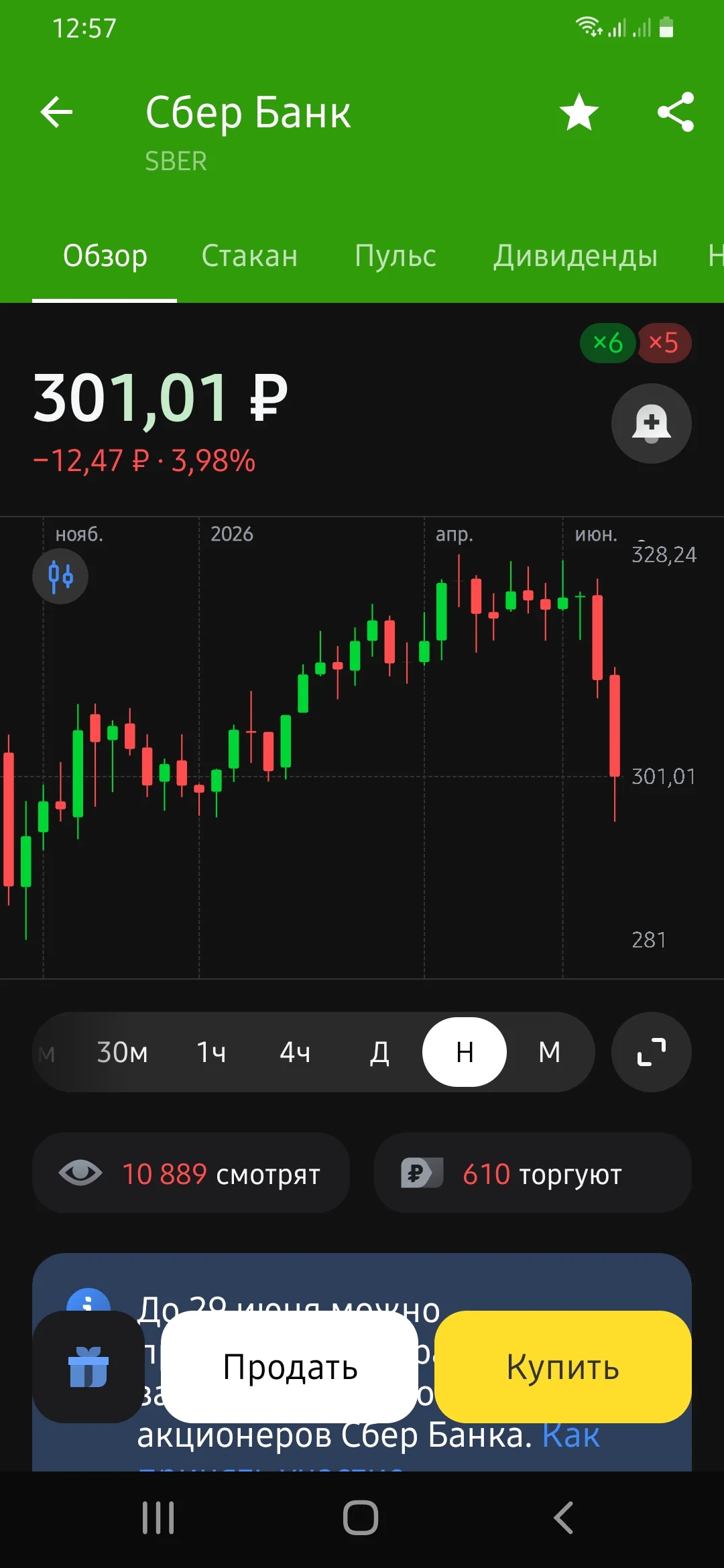Switch to the Стакан tab
This screenshot has width=724, height=1568.
pos(249,256)
